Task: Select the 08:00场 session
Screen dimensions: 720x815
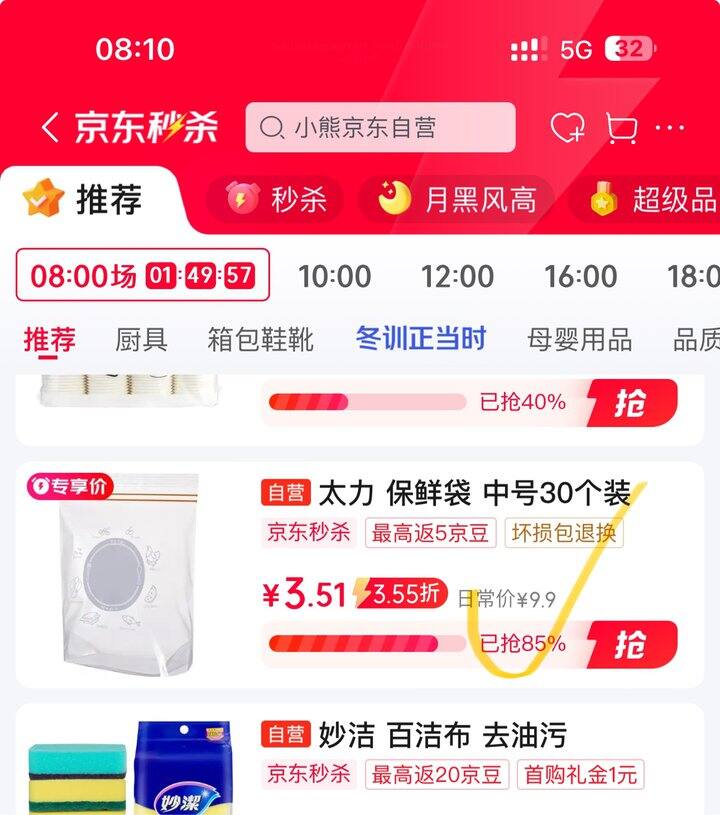Action: (142, 275)
